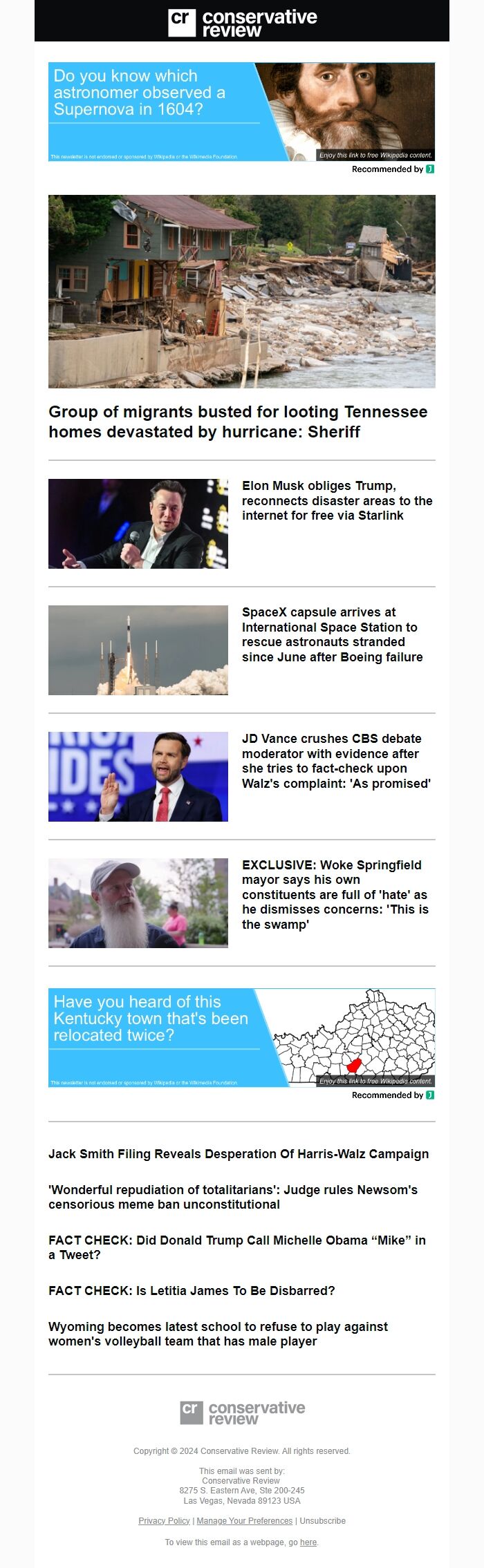Tap the Elon Musk photo
The height and width of the screenshot is (1568, 484).
coord(138,524)
